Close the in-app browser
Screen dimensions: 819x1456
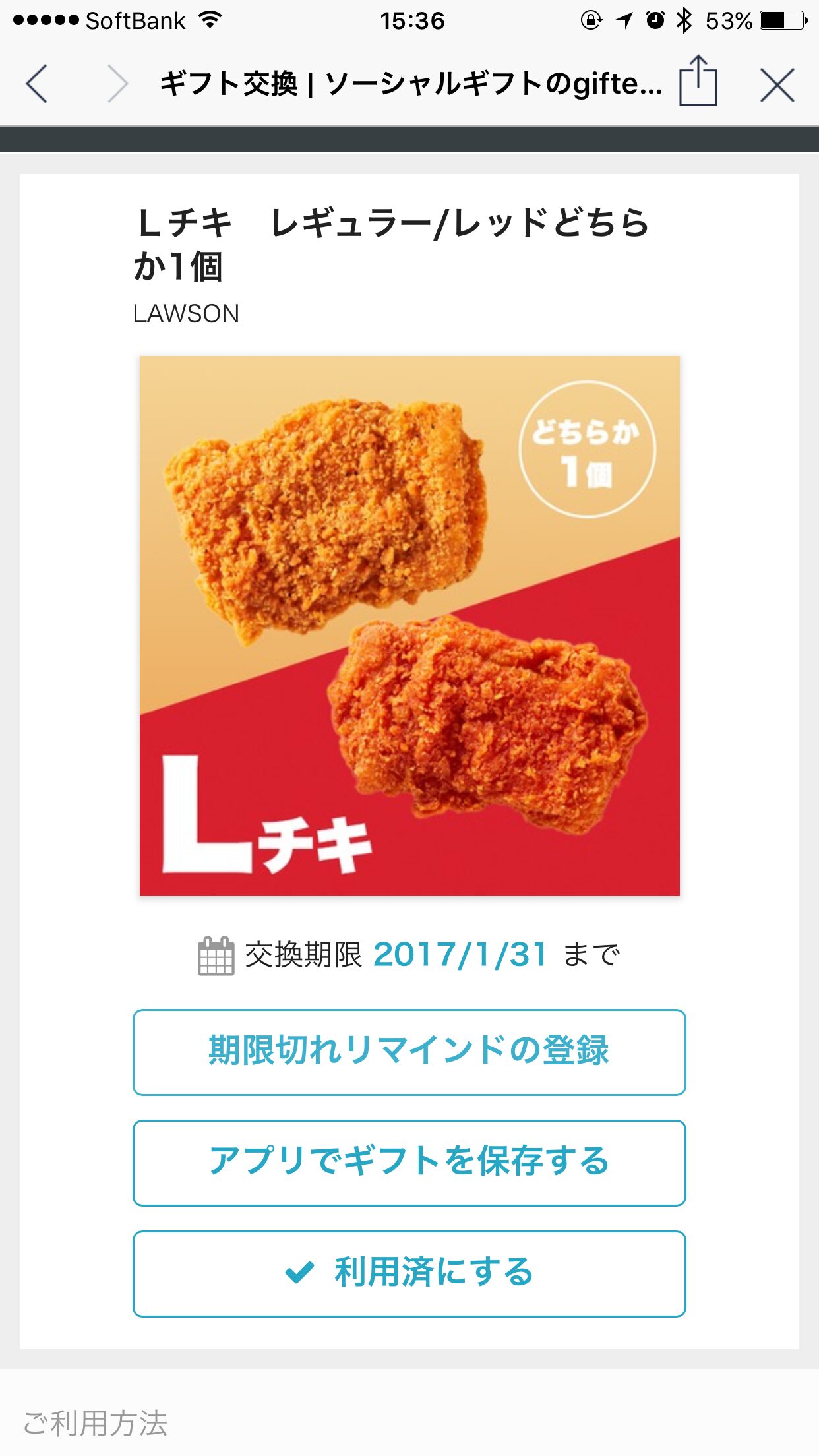777,85
